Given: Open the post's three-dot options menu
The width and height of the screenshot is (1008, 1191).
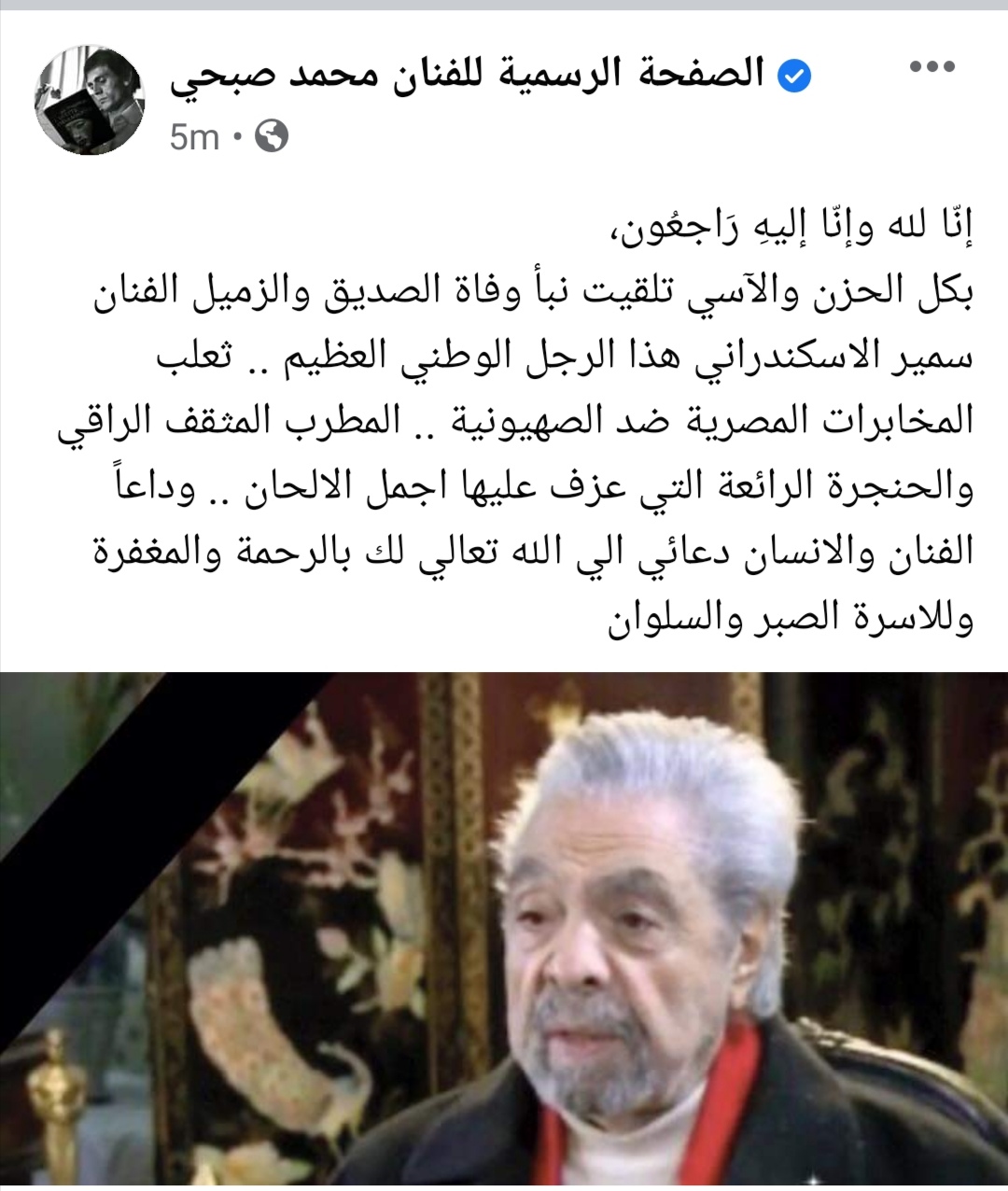Looking at the screenshot, I should pyautogui.click(x=931, y=67).
